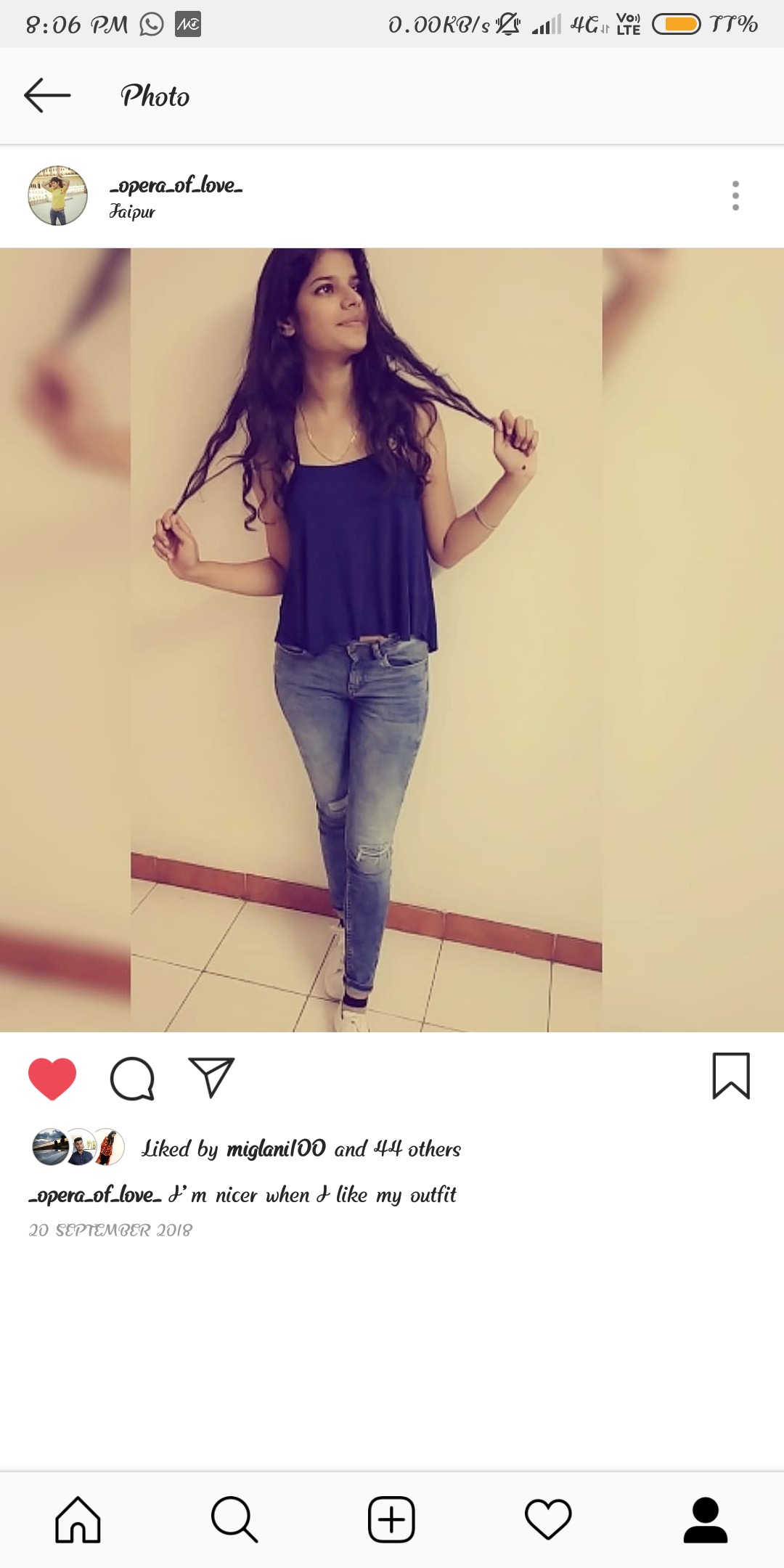Open _opera_of_love_ profile picture

[x=57, y=196]
